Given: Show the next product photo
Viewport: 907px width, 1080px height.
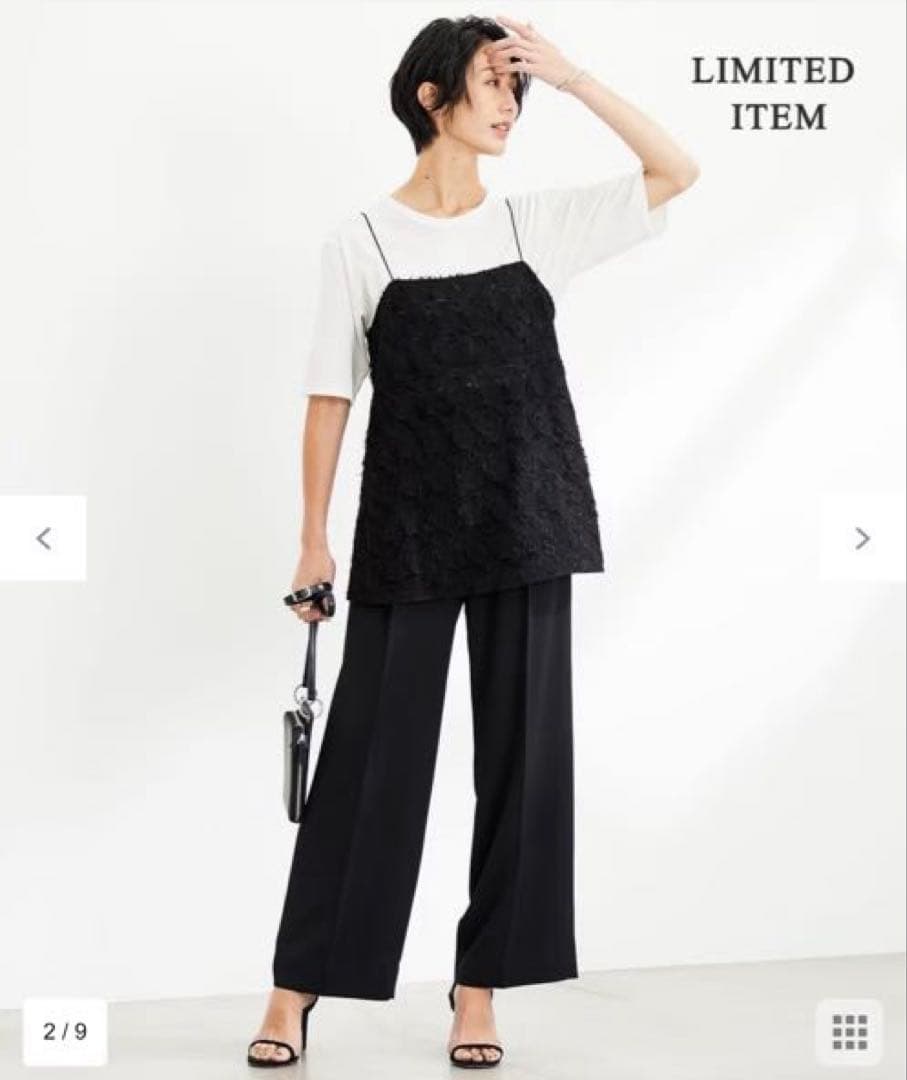Looking at the screenshot, I should (x=862, y=538).
